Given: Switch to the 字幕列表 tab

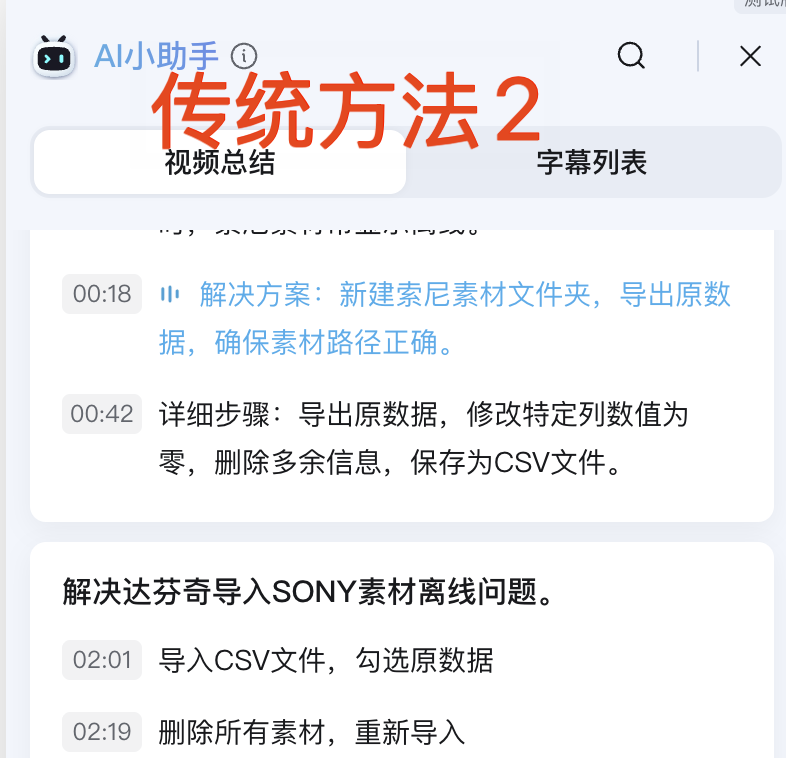Looking at the screenshot, I should [592, 162].
